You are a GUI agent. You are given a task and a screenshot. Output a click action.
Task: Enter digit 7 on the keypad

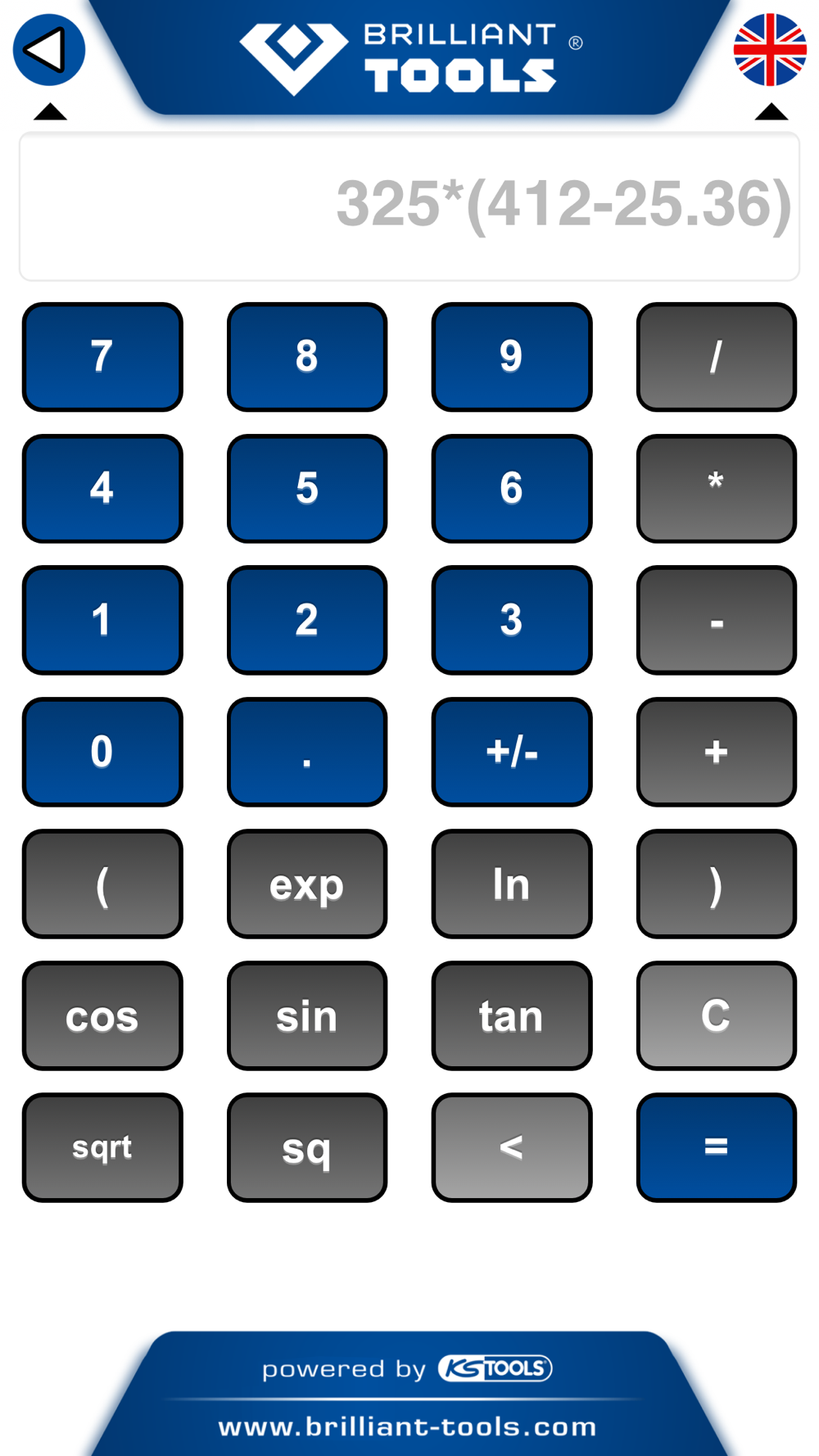pos(102,357)
